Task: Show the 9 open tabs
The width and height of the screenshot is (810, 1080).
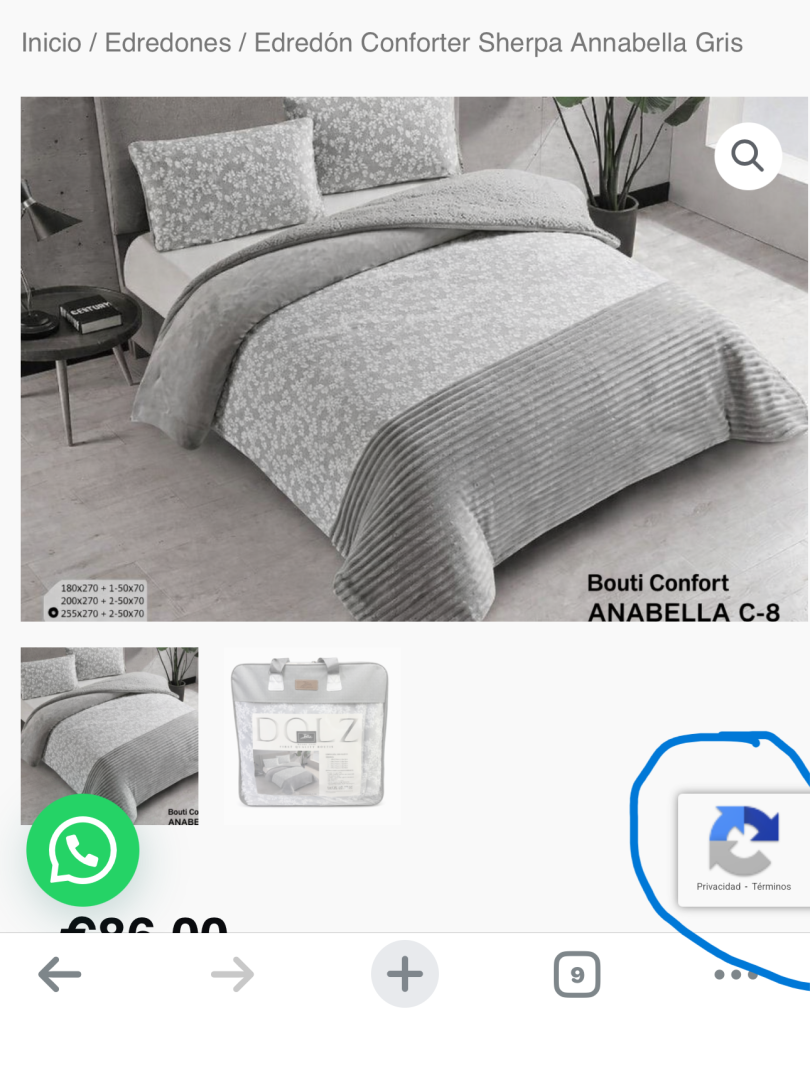Action: tap(577, 974)
